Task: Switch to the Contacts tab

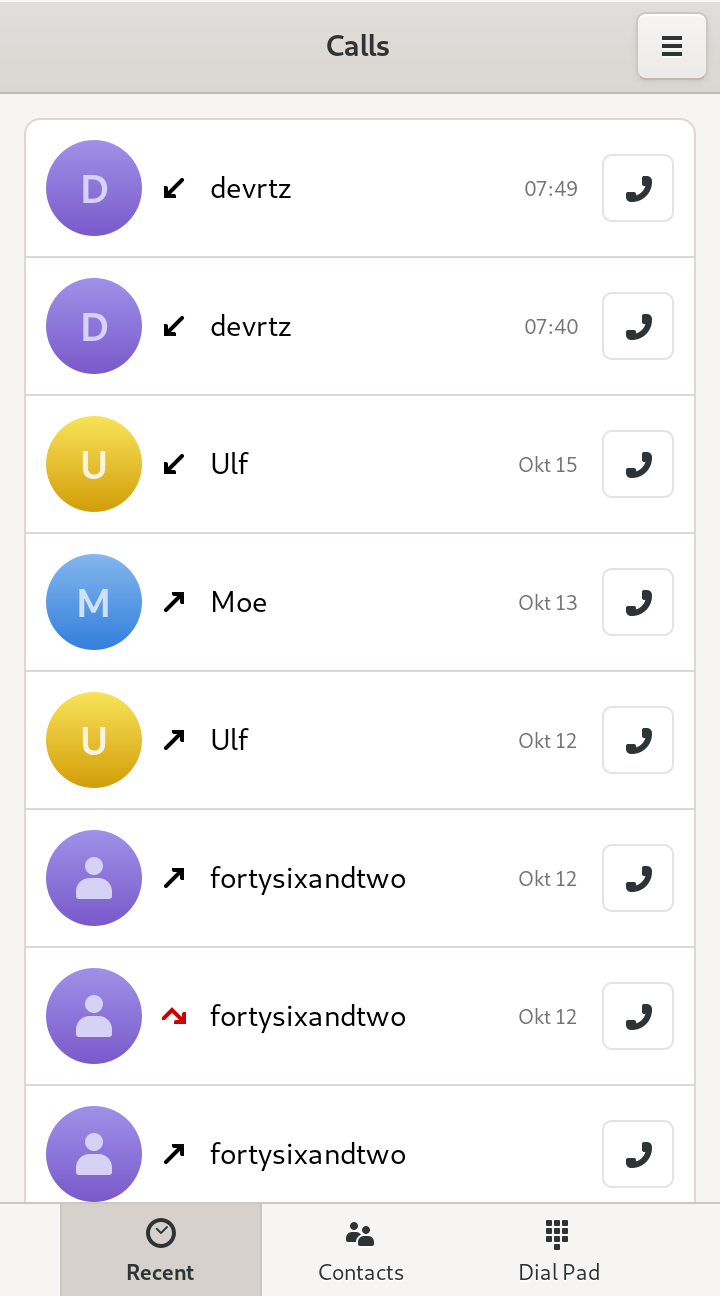Action: pyautogui.click(x=360, y=1250)
